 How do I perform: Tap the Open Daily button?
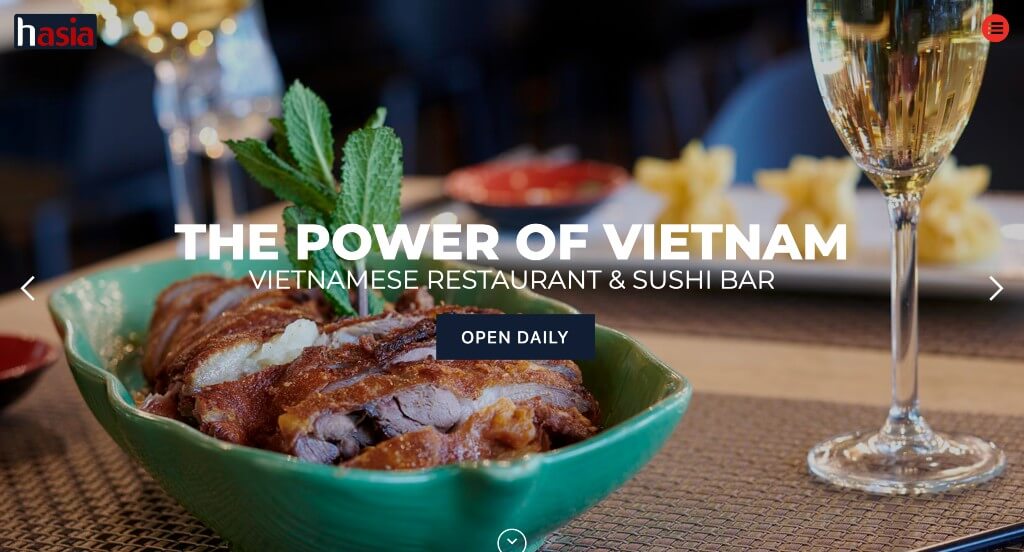[515, 337]
